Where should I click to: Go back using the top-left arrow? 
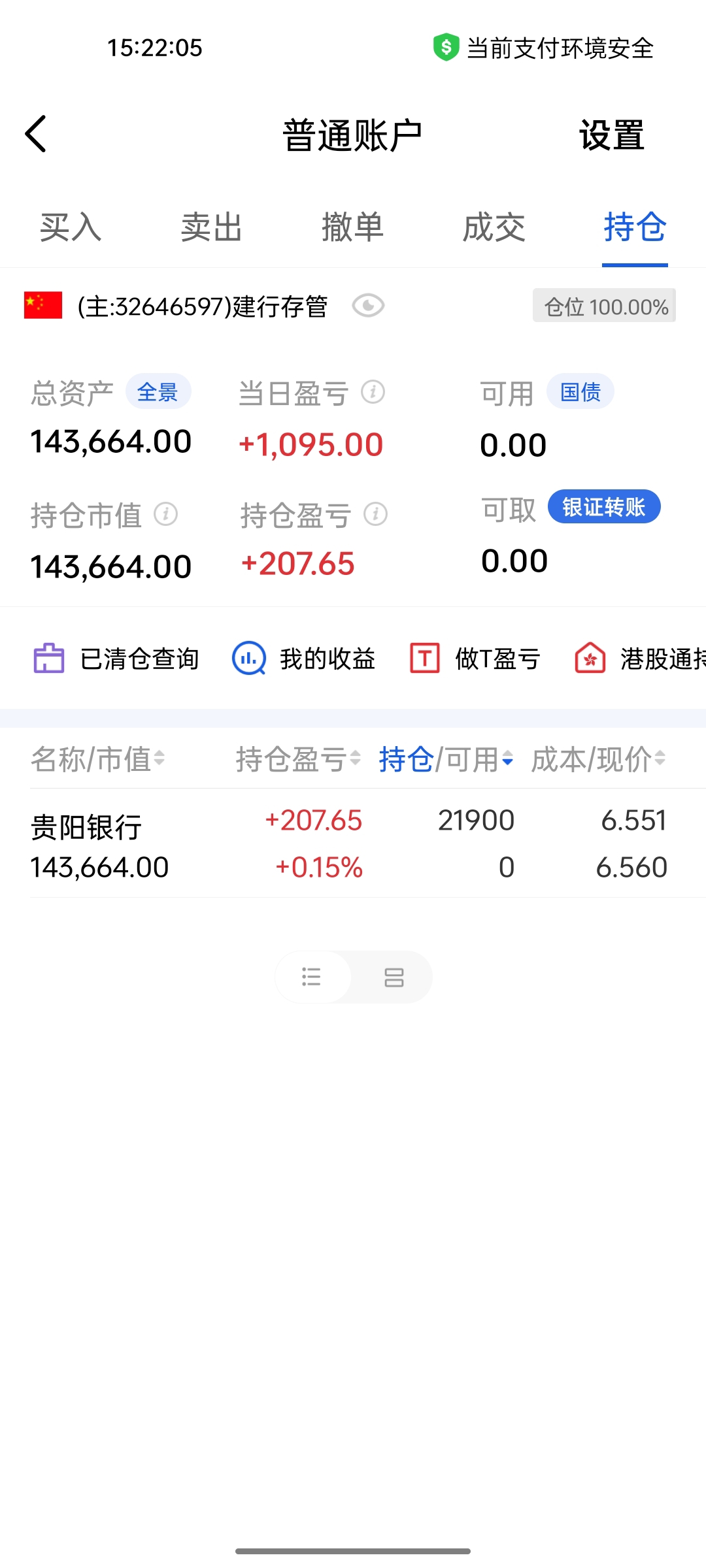pos(36,134)
